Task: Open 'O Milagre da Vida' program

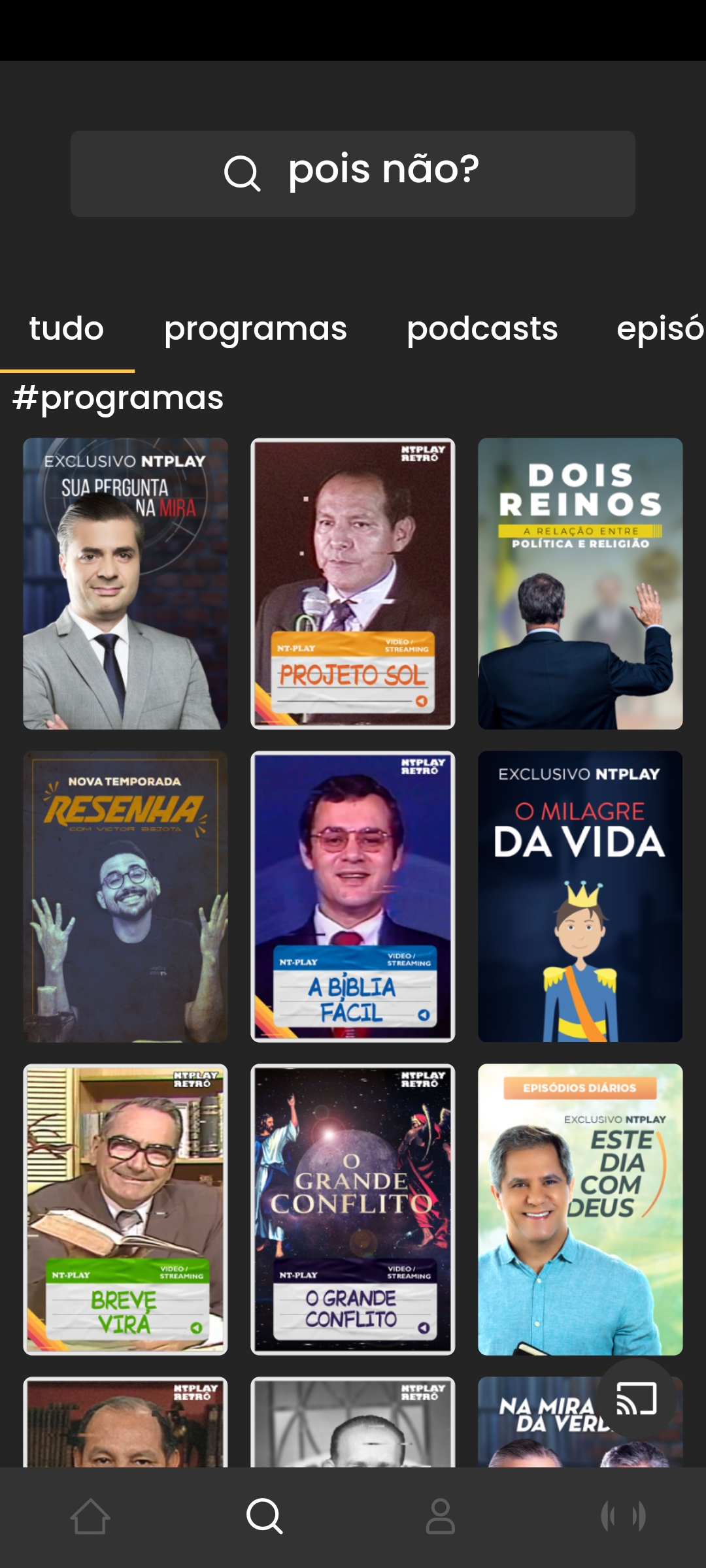Action: [580, 896]
